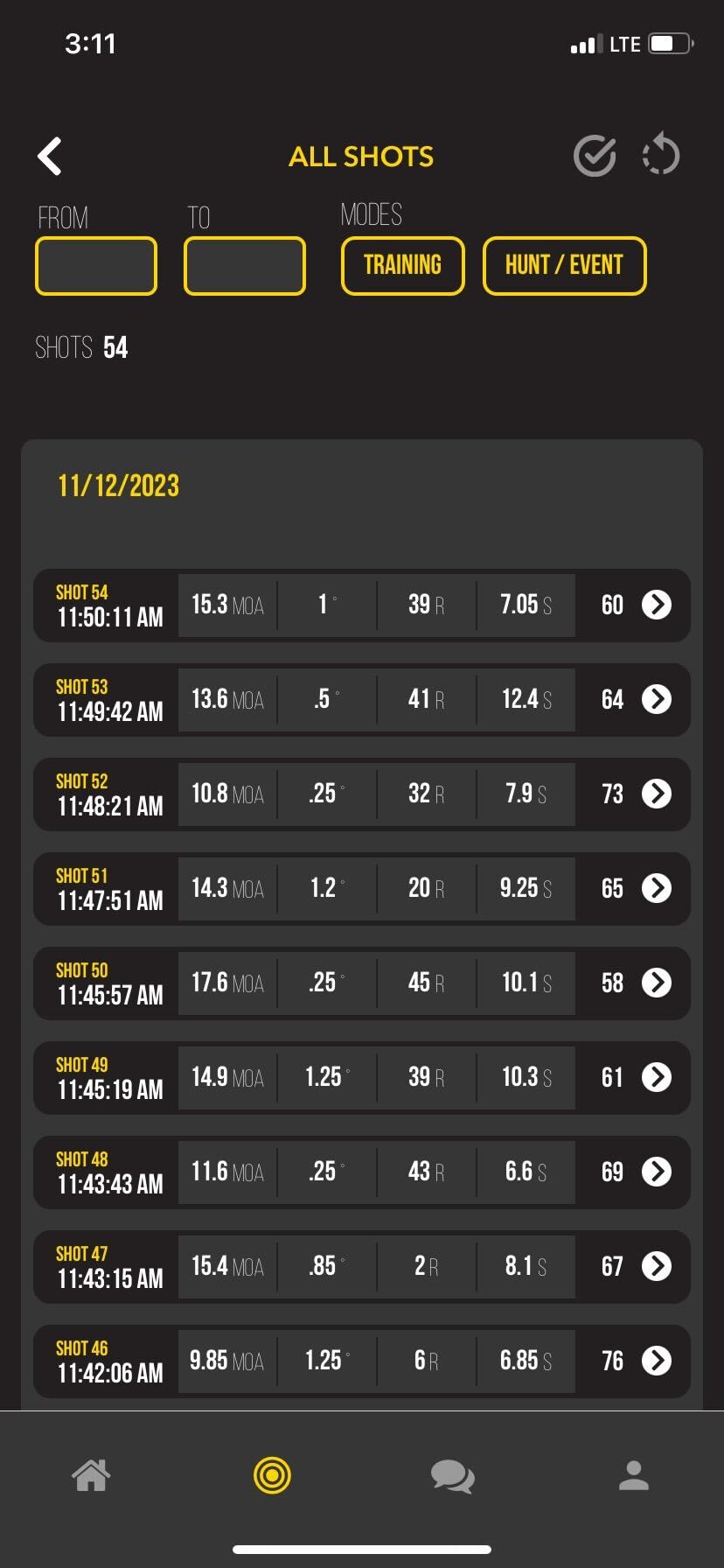
Task: Open the FROM date field
Action: point(96,266)
